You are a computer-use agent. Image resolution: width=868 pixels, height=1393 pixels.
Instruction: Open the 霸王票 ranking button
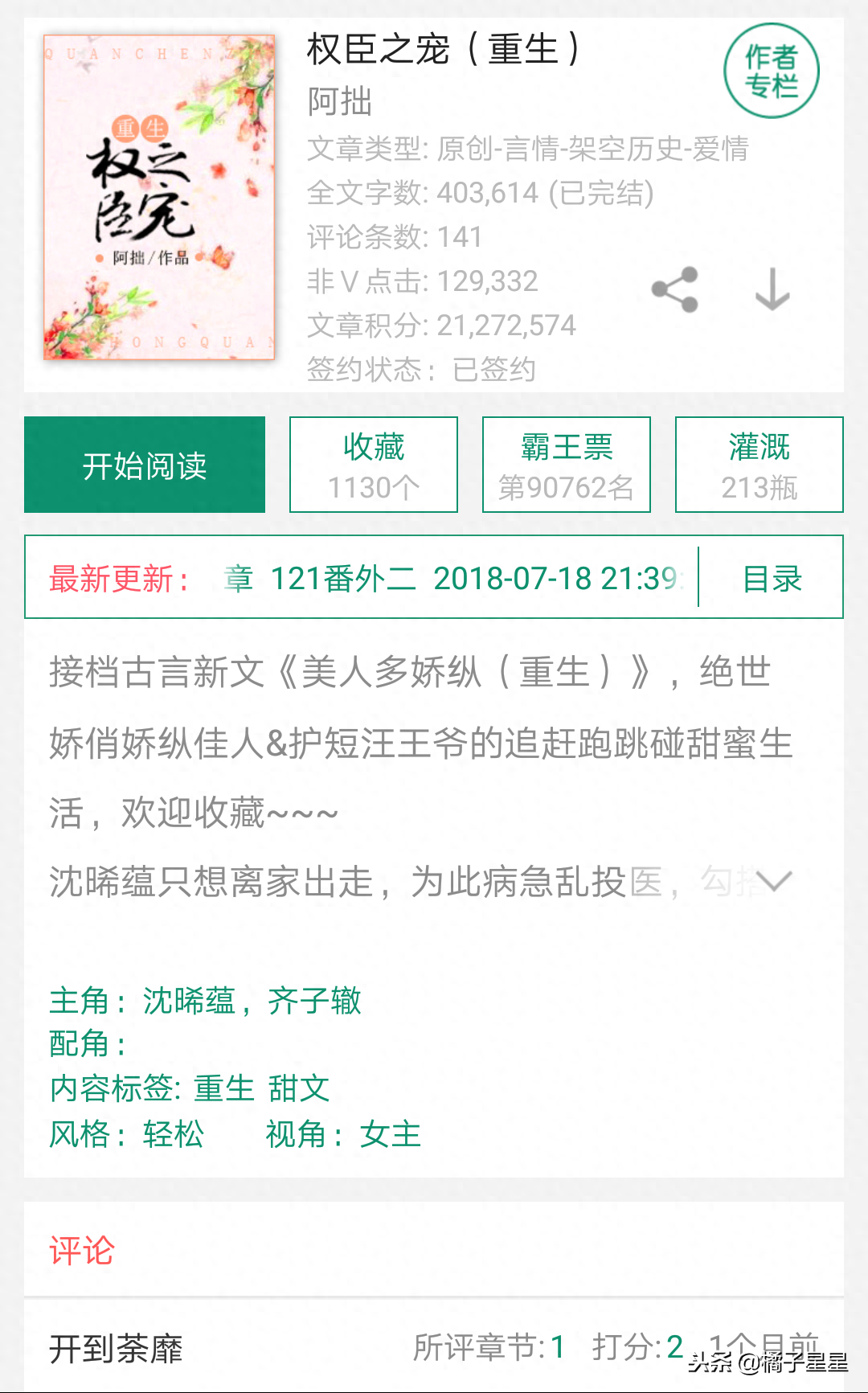click(x=567, y=465)
